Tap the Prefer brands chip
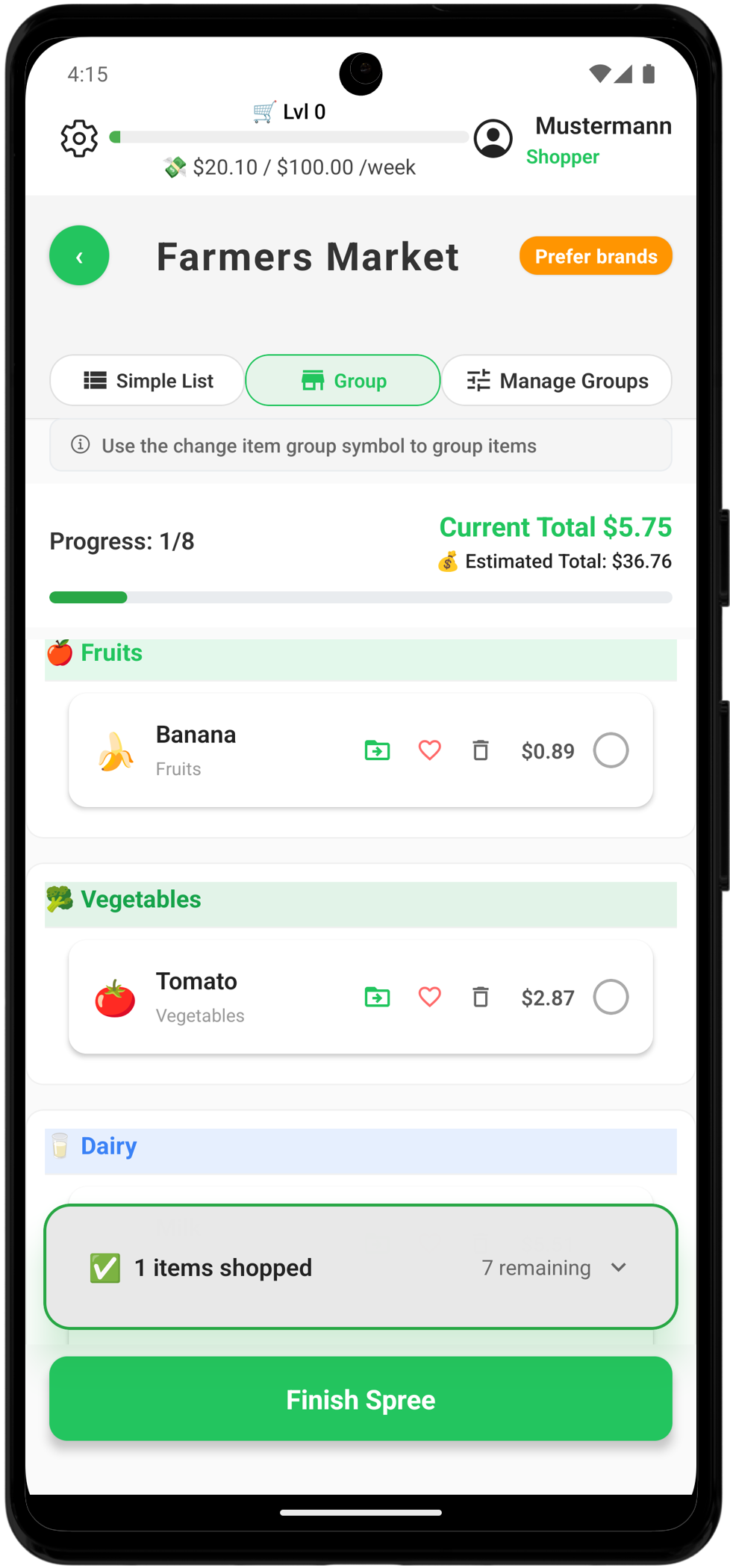 click(596, 256)
